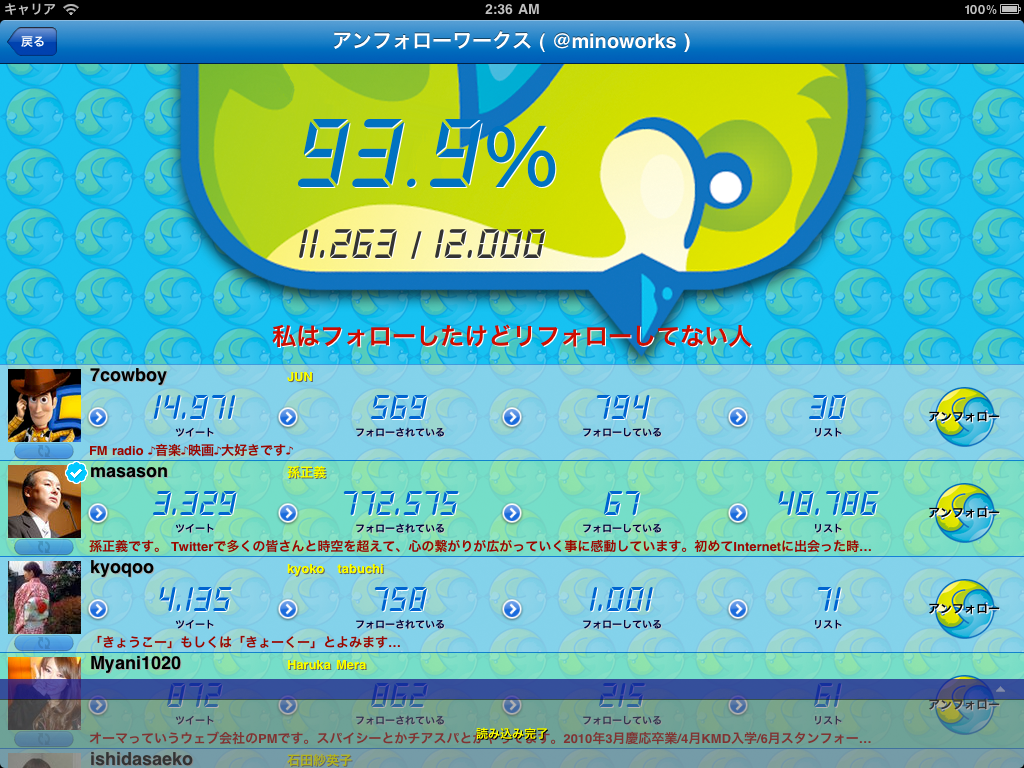Open 7cowboy's following arrow
This screenshot has width=1024, height=768.
(x=512, y=417)
